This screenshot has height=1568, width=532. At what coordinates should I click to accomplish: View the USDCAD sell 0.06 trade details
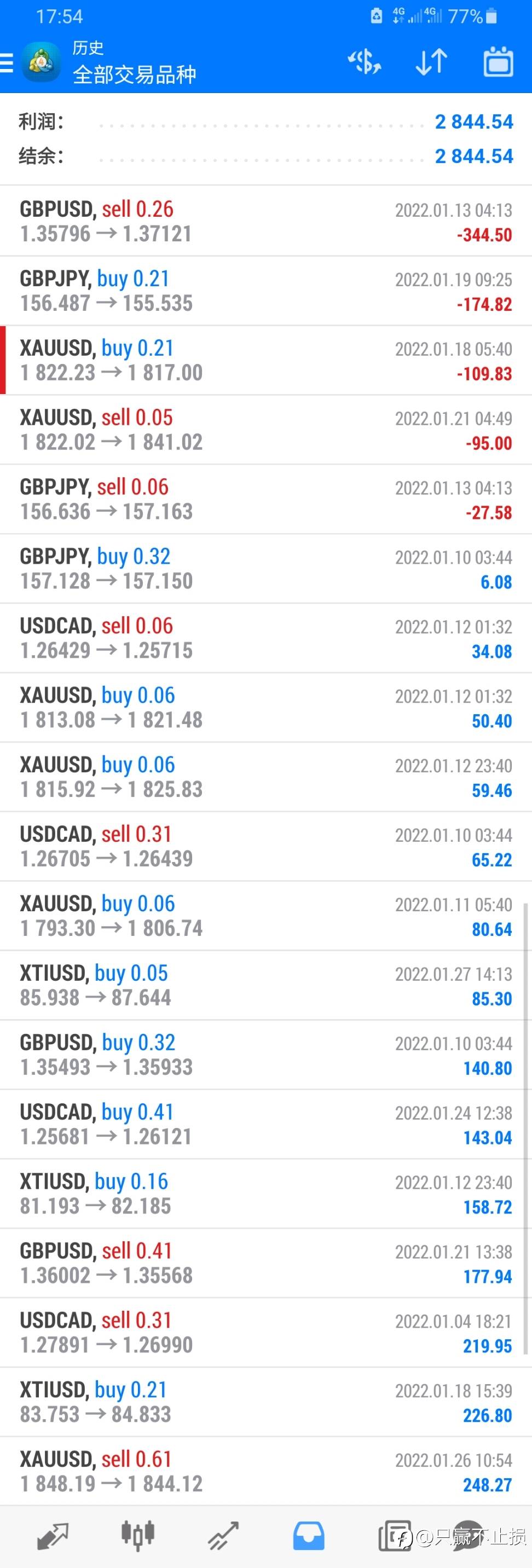click(x=266, y=638)
